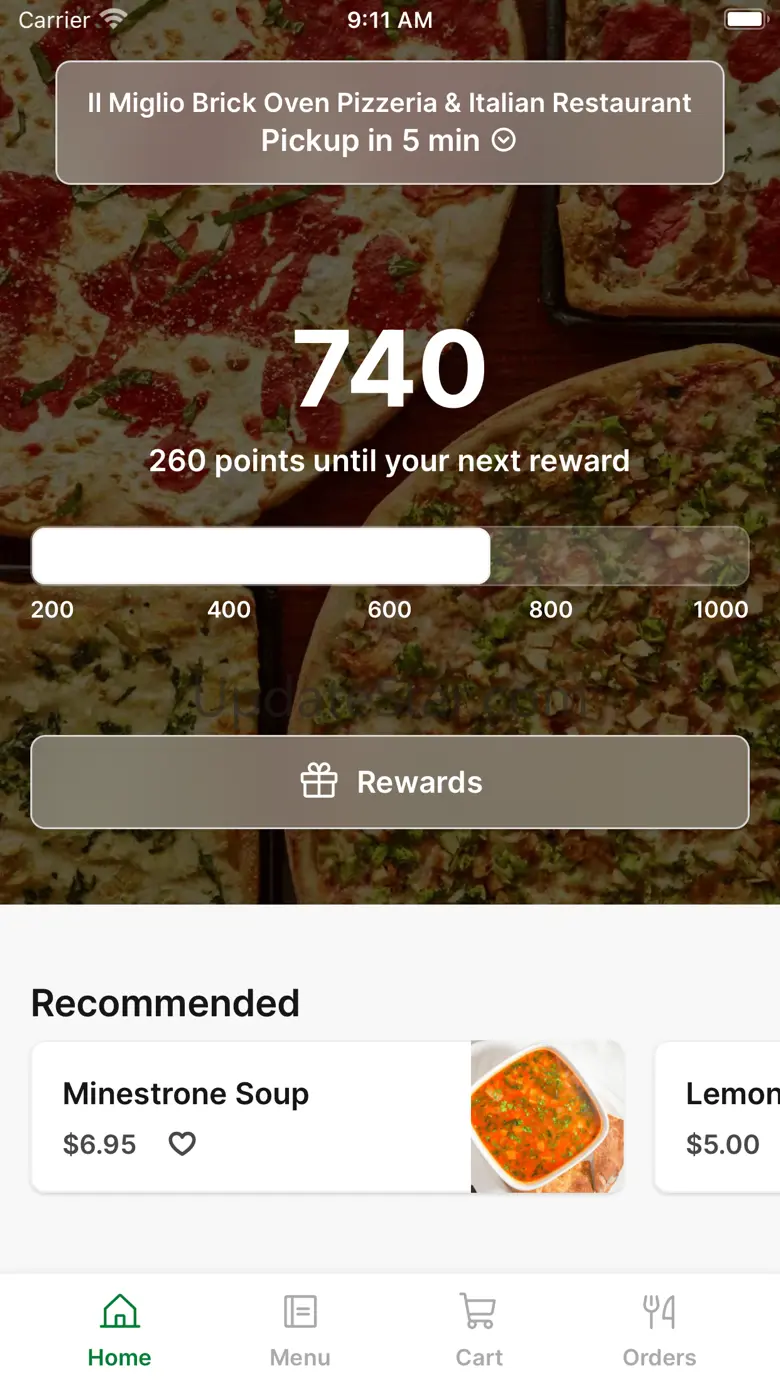Image resolution: width=780 pixels, height=1387 pixels.
Task: Open the Lemon item card
Action: [x=717, y=1117]
